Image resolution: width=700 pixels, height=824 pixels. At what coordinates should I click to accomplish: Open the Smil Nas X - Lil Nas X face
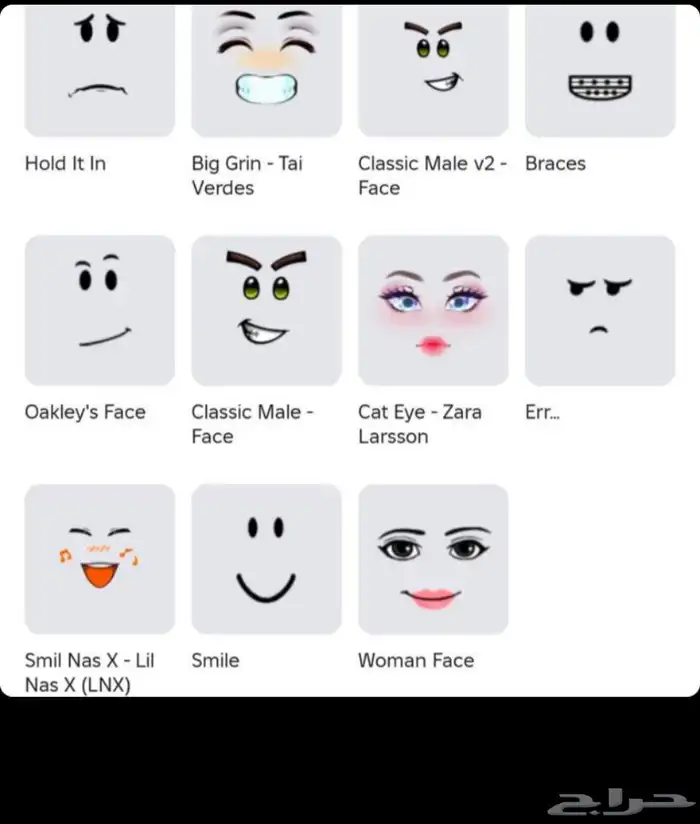pyautogui.click(x=99, y=559)
